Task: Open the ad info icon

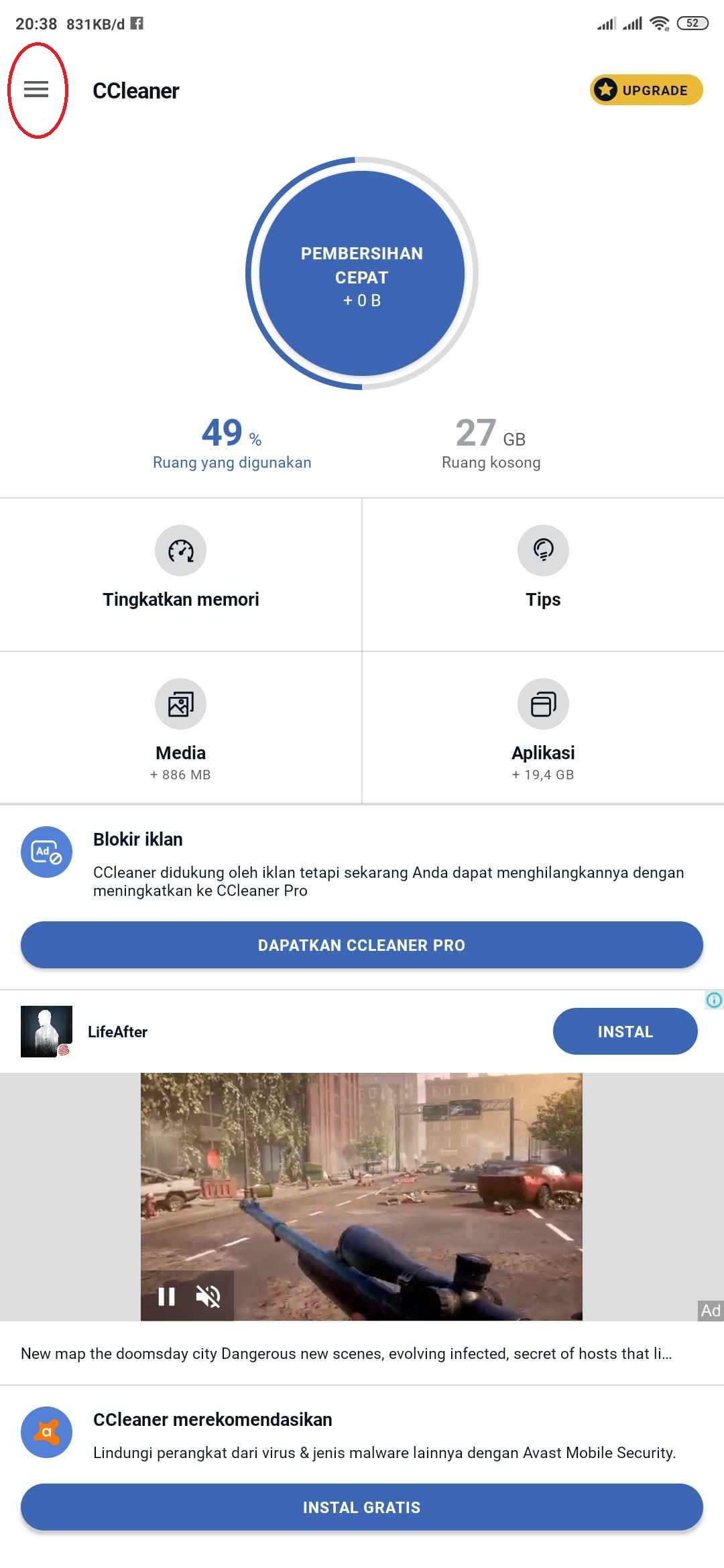Action: click(714, 1000)
